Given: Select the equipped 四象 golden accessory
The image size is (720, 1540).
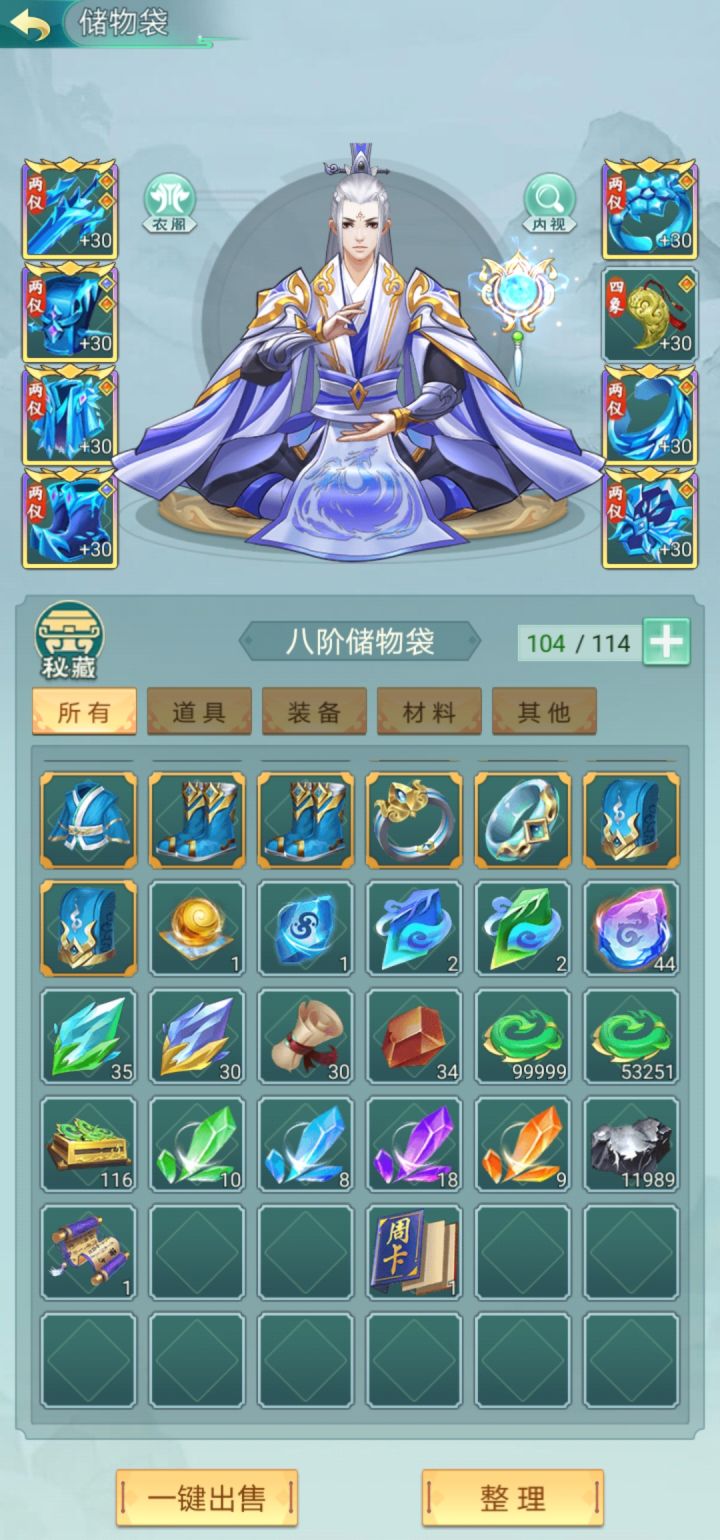Looking at the screenshot, I should pos(650,316).
